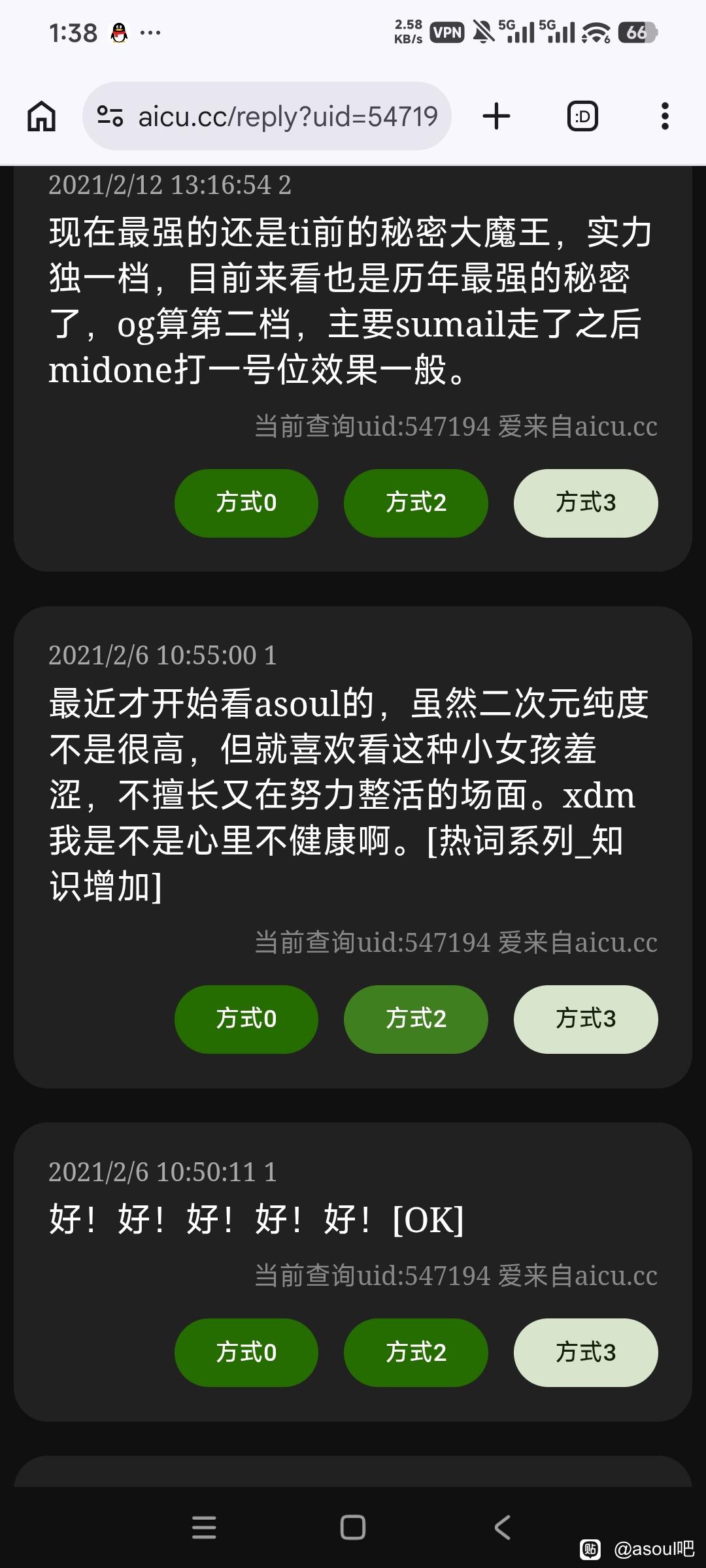Viewport: 706px width, 1568px height.
Task: Select 方式2 under the 好！好！ comment
Action: click(x=416, y=1352)
